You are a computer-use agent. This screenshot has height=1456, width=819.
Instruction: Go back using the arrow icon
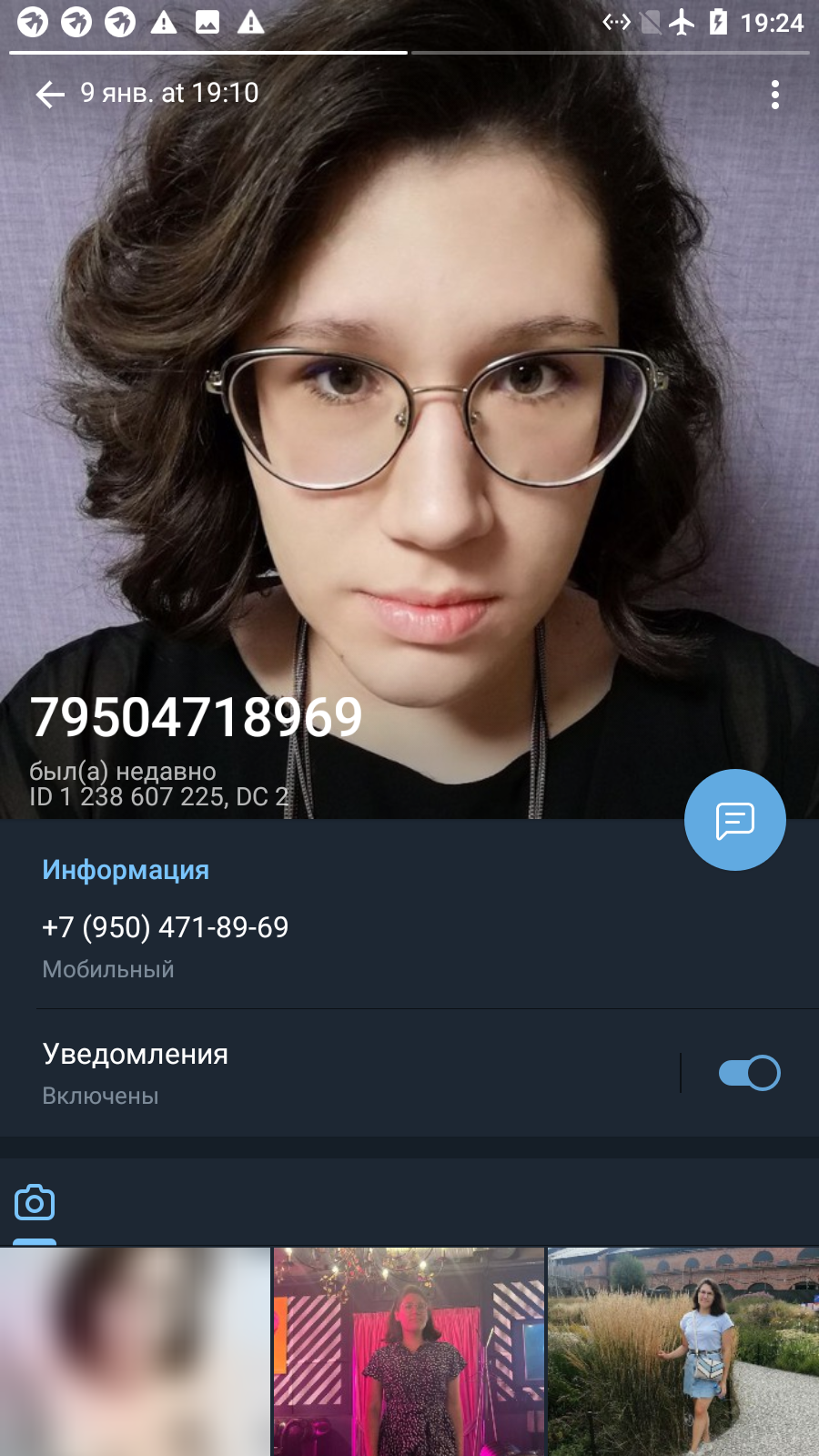pyautogui.click(x=50, y=94)
